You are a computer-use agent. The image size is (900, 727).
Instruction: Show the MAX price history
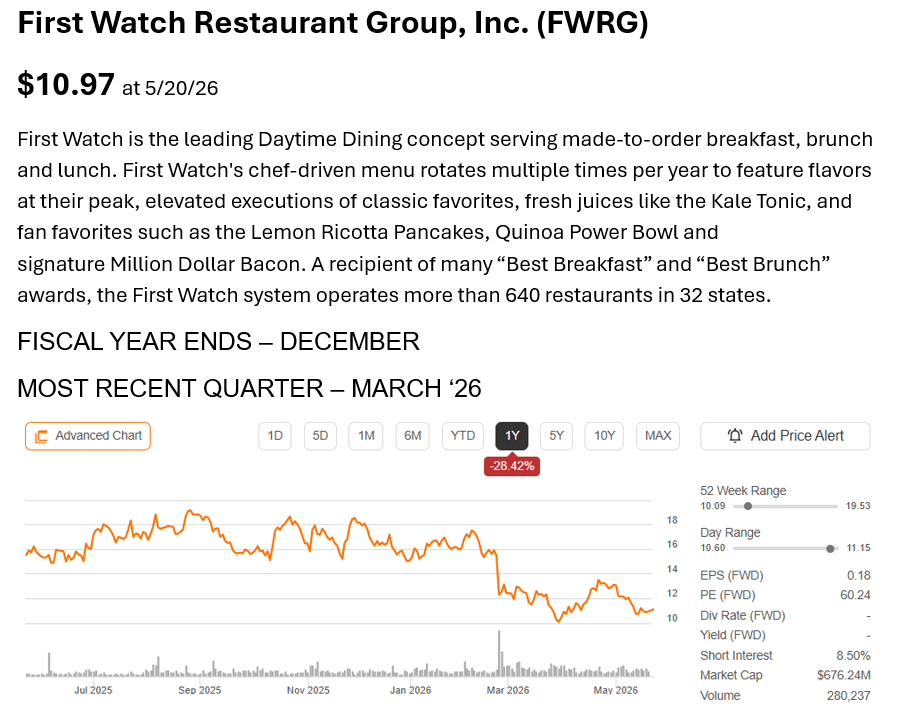point(658,436)
